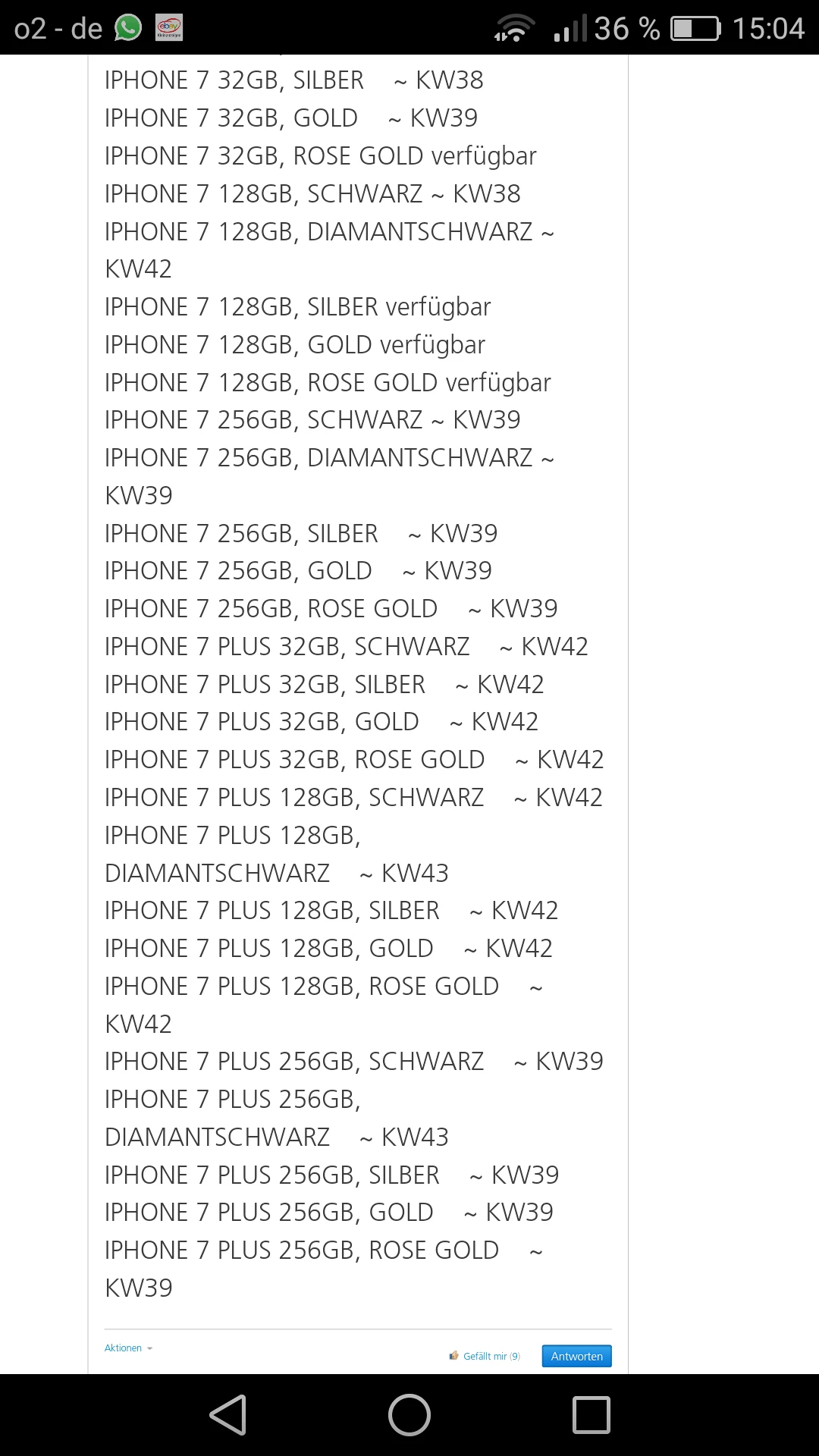819x1456 pixels.
Task: Go back using the system back button
Action: 227,1415
